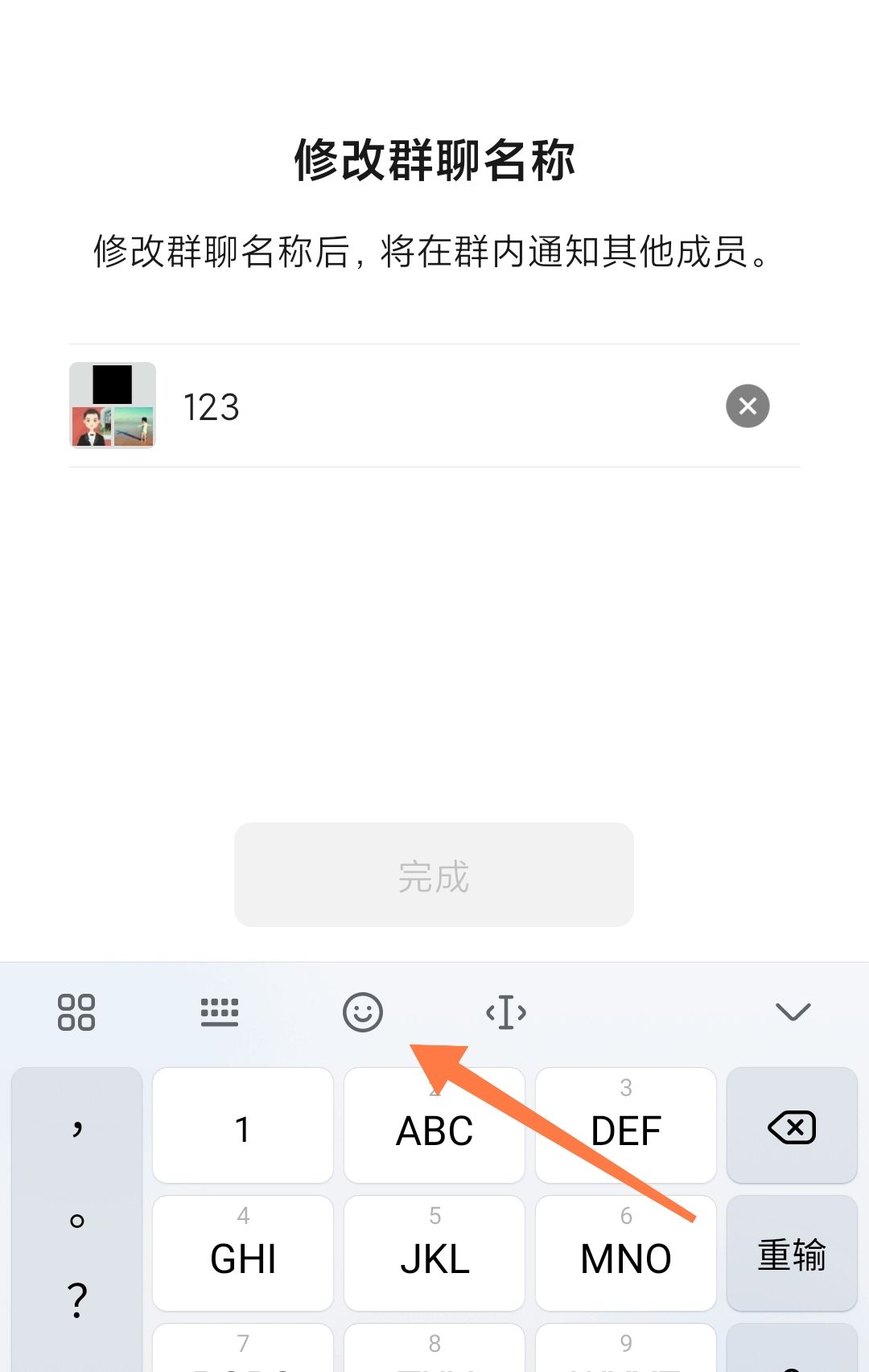The height and width of the screenshot is (1372, 869).
Task: Clear the group name using the X icon
Action: 748,406
